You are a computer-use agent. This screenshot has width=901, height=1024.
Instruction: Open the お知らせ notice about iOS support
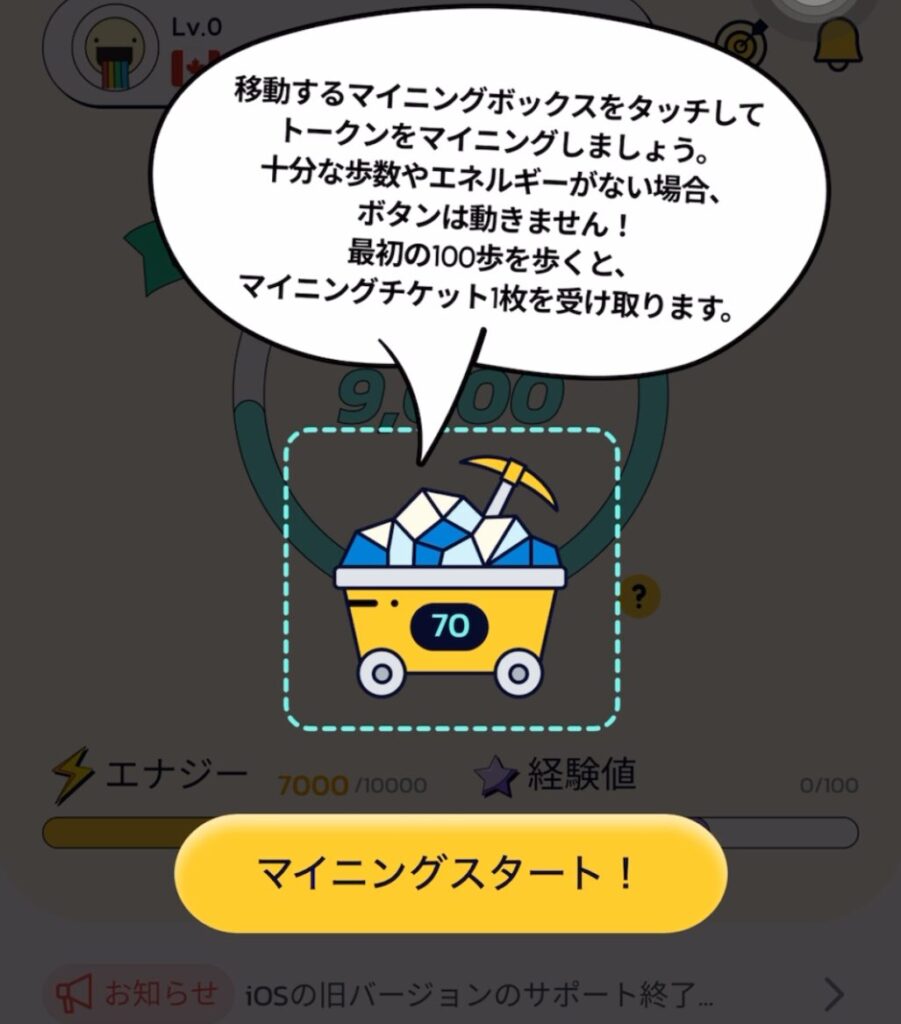click(450, 994)
